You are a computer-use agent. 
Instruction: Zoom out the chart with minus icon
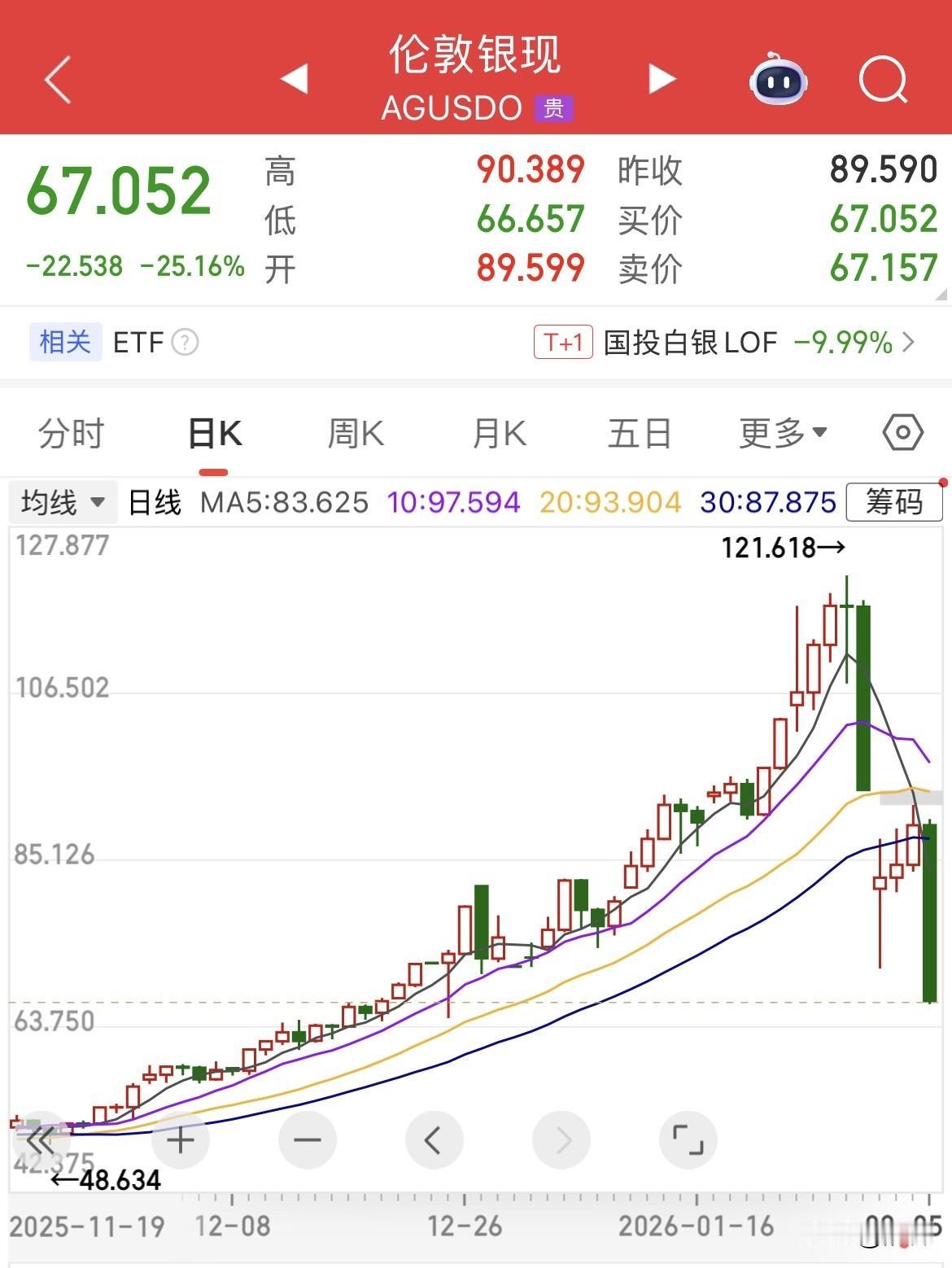307,1139
